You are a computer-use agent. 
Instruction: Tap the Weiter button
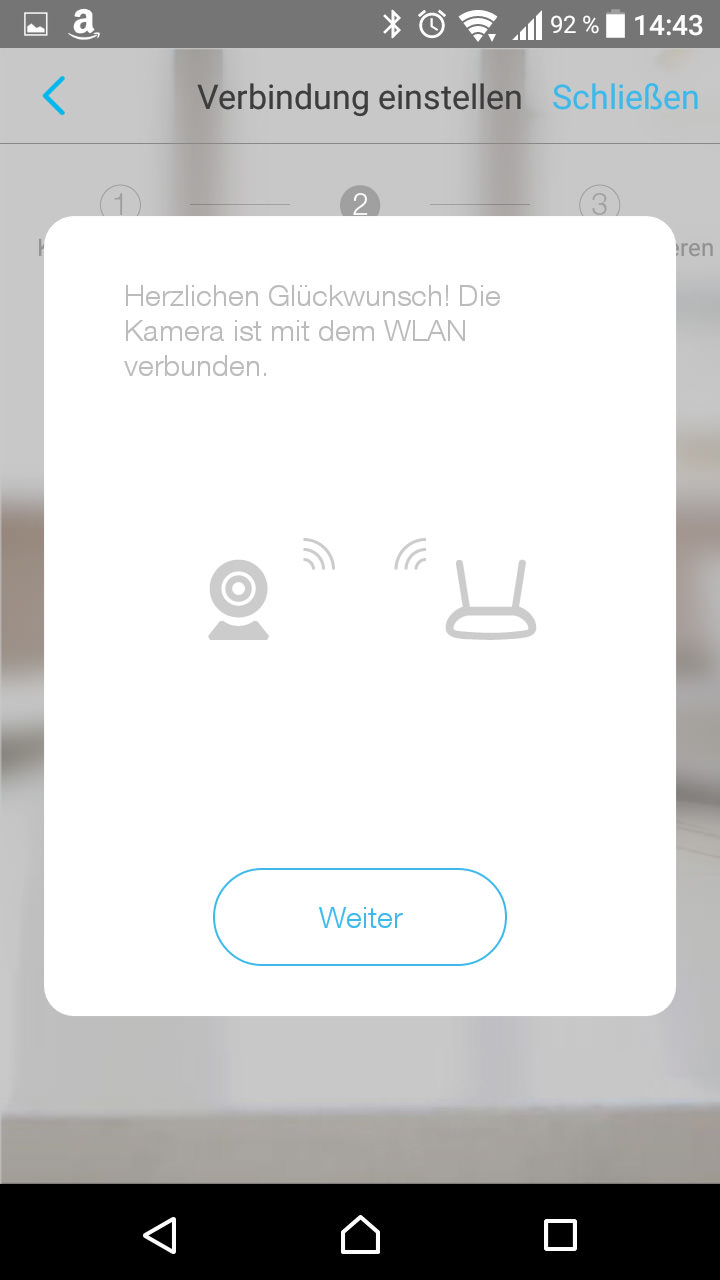pos(360,917)
